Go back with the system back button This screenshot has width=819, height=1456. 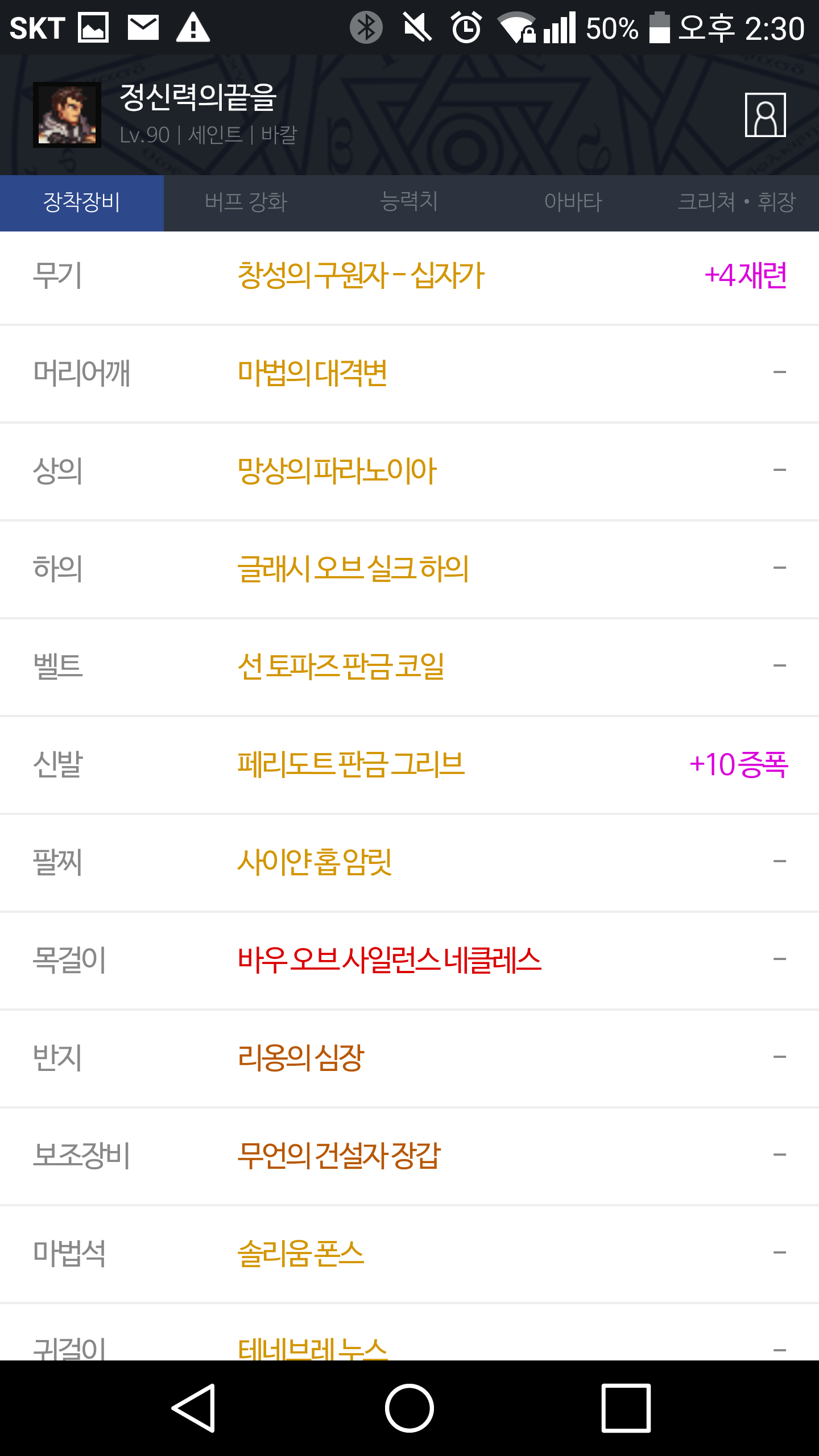193,1408
